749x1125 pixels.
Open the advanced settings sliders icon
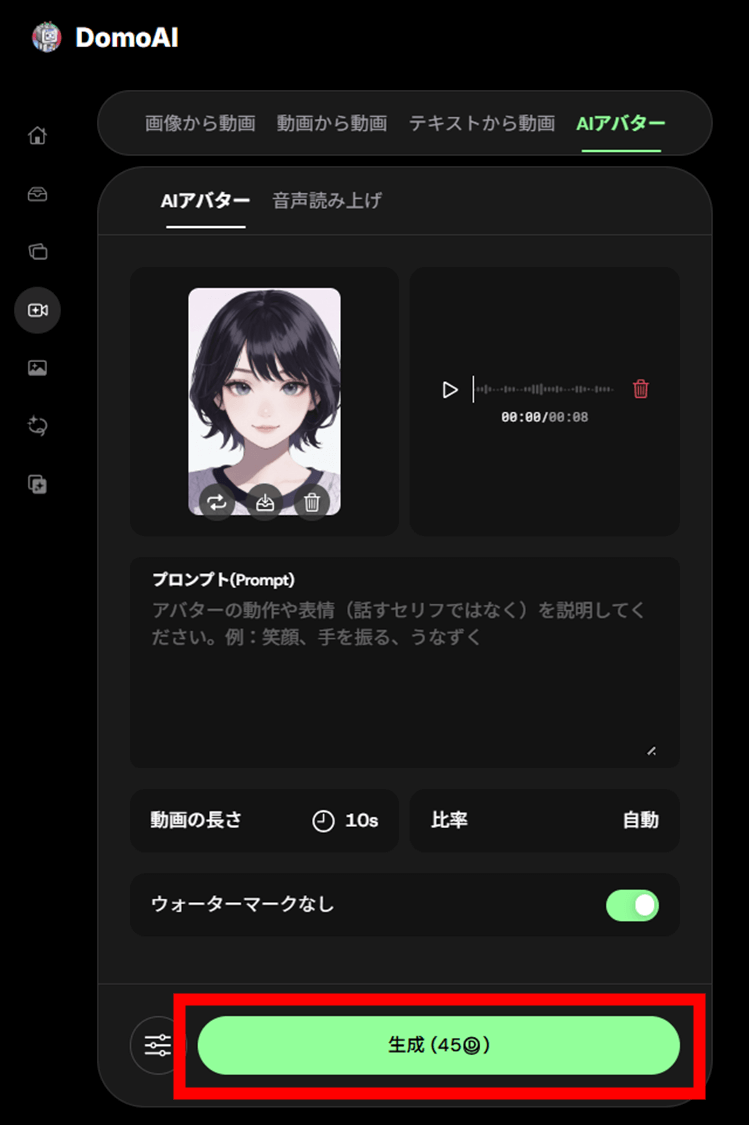[x=158, y=1045]
